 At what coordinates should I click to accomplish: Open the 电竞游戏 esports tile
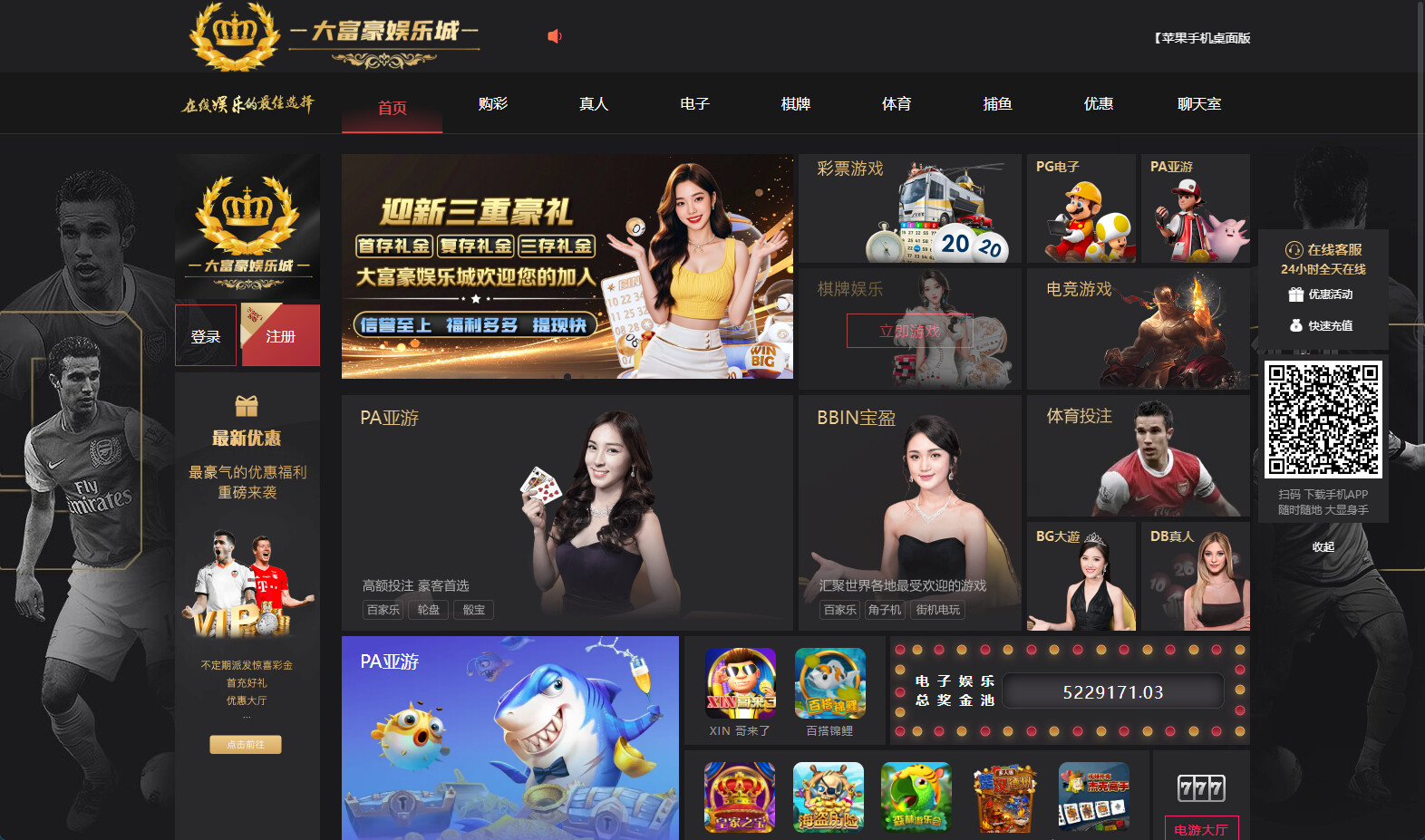1138,328
